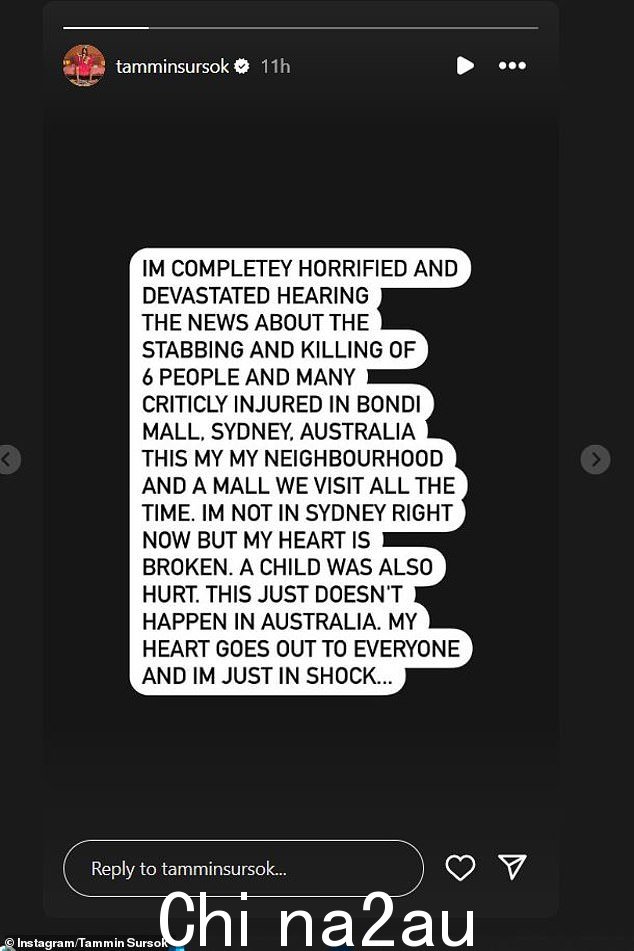This screenshot has width=634, height=951.
Task: Open tamminsursok's profile picture
Action: [x=84, y=66]
